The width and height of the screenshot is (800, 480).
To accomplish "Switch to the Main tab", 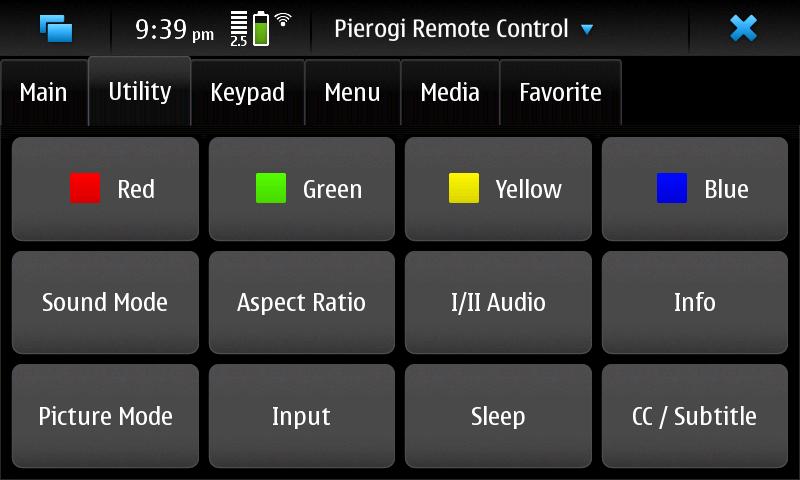I will pyautogui.click(x=44, y=92).
